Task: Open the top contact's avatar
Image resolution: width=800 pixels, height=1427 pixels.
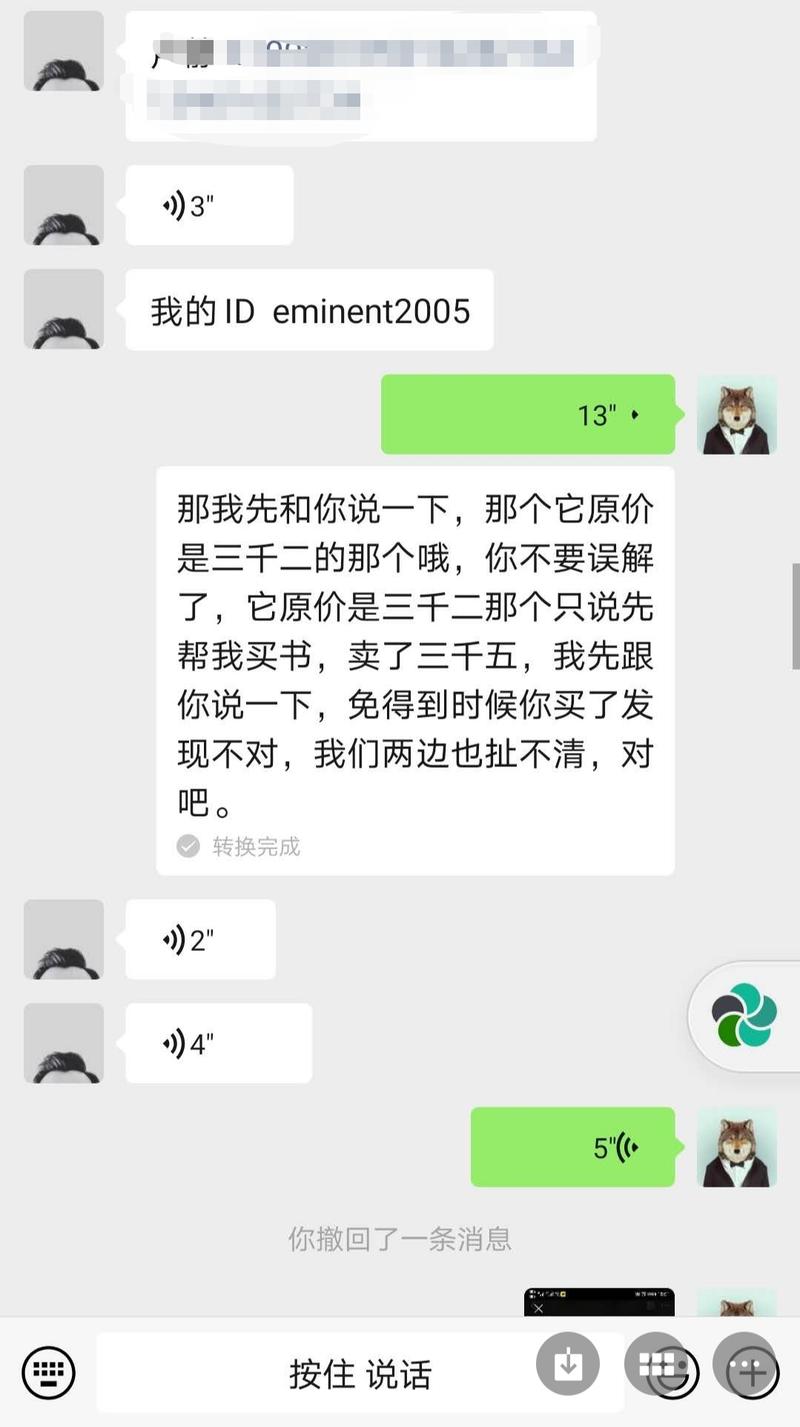Action: pos(62,52)
